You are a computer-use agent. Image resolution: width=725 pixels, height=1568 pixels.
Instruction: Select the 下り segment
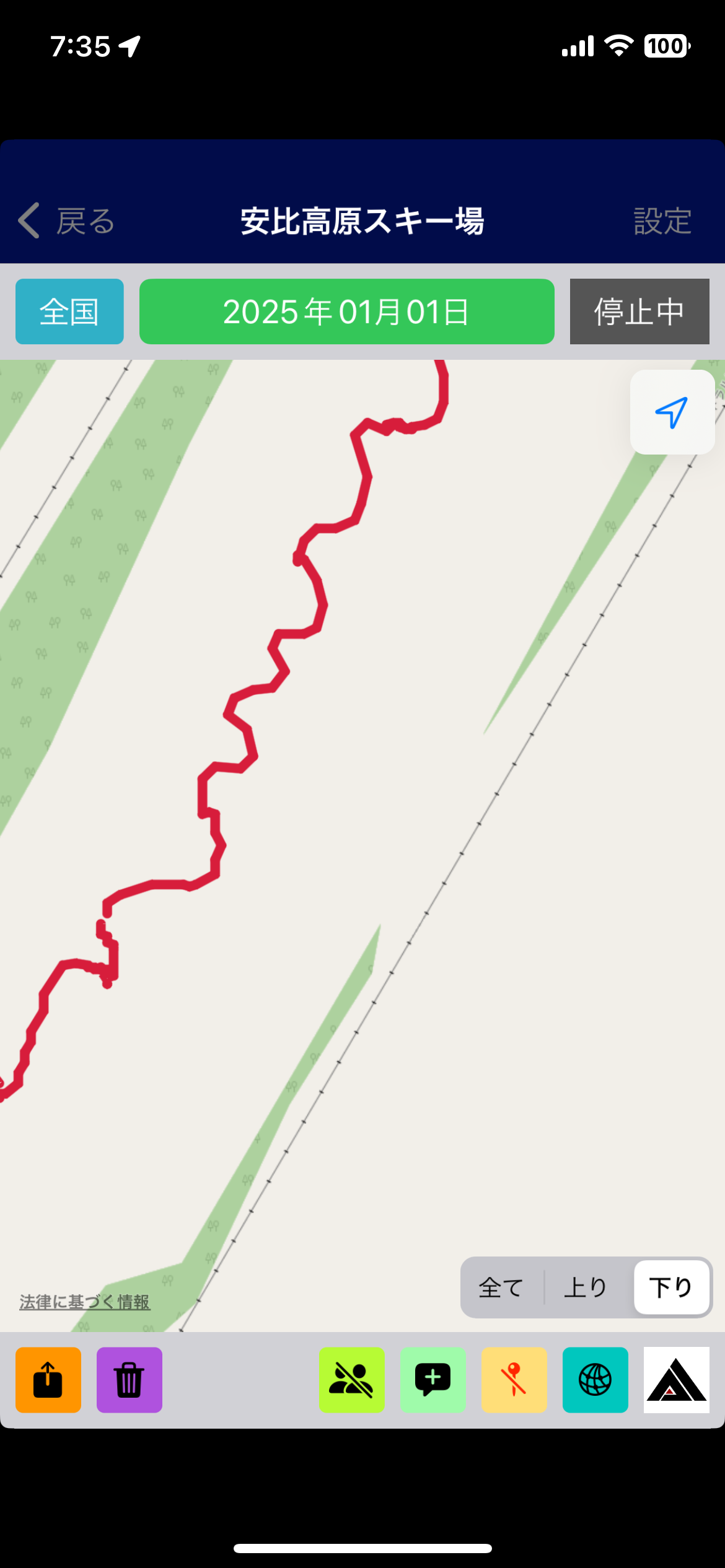click(671, 1288)
